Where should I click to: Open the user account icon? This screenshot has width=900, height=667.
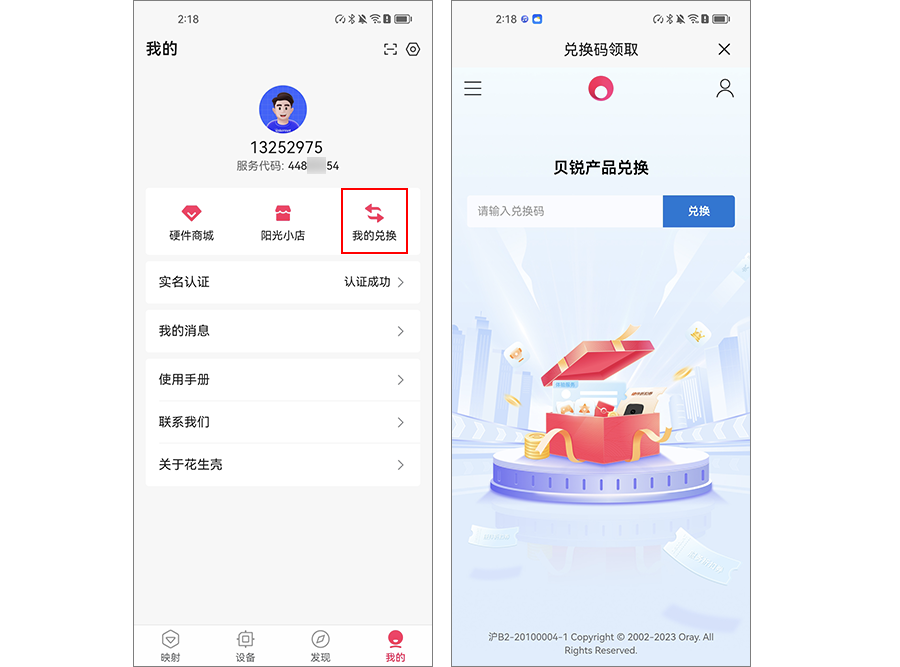coord(725,88)
